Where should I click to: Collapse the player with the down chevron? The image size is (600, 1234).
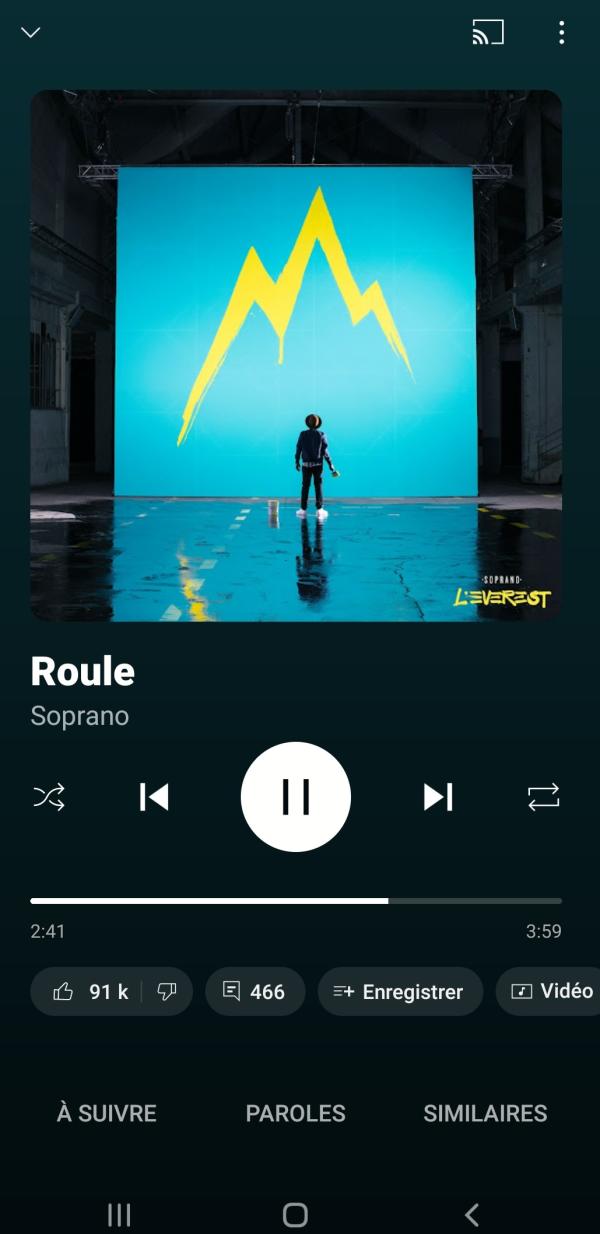(x=31, y=32)
